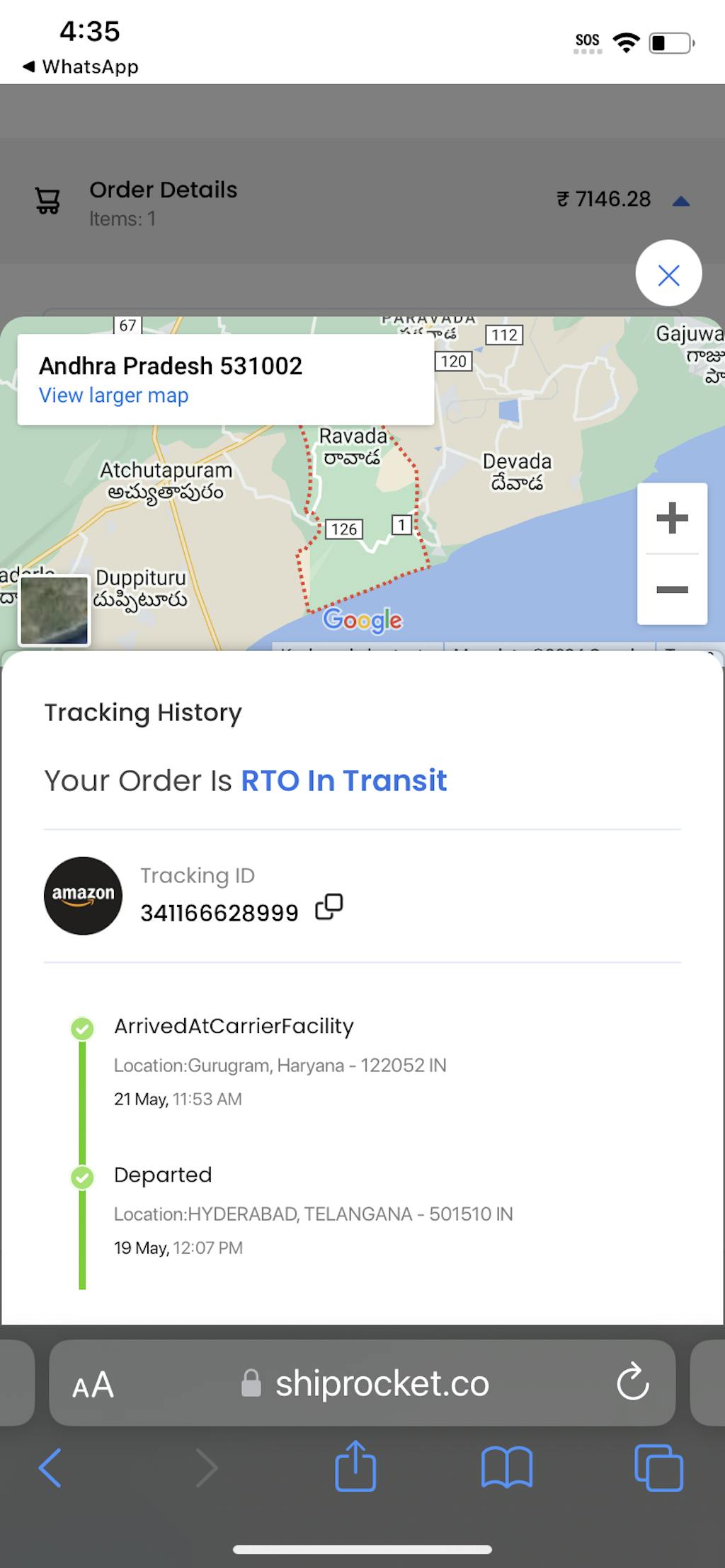The width and height of the screenshot is (725, 1568).
Task: Open the View larger map link
Action: tap(113, 396)
